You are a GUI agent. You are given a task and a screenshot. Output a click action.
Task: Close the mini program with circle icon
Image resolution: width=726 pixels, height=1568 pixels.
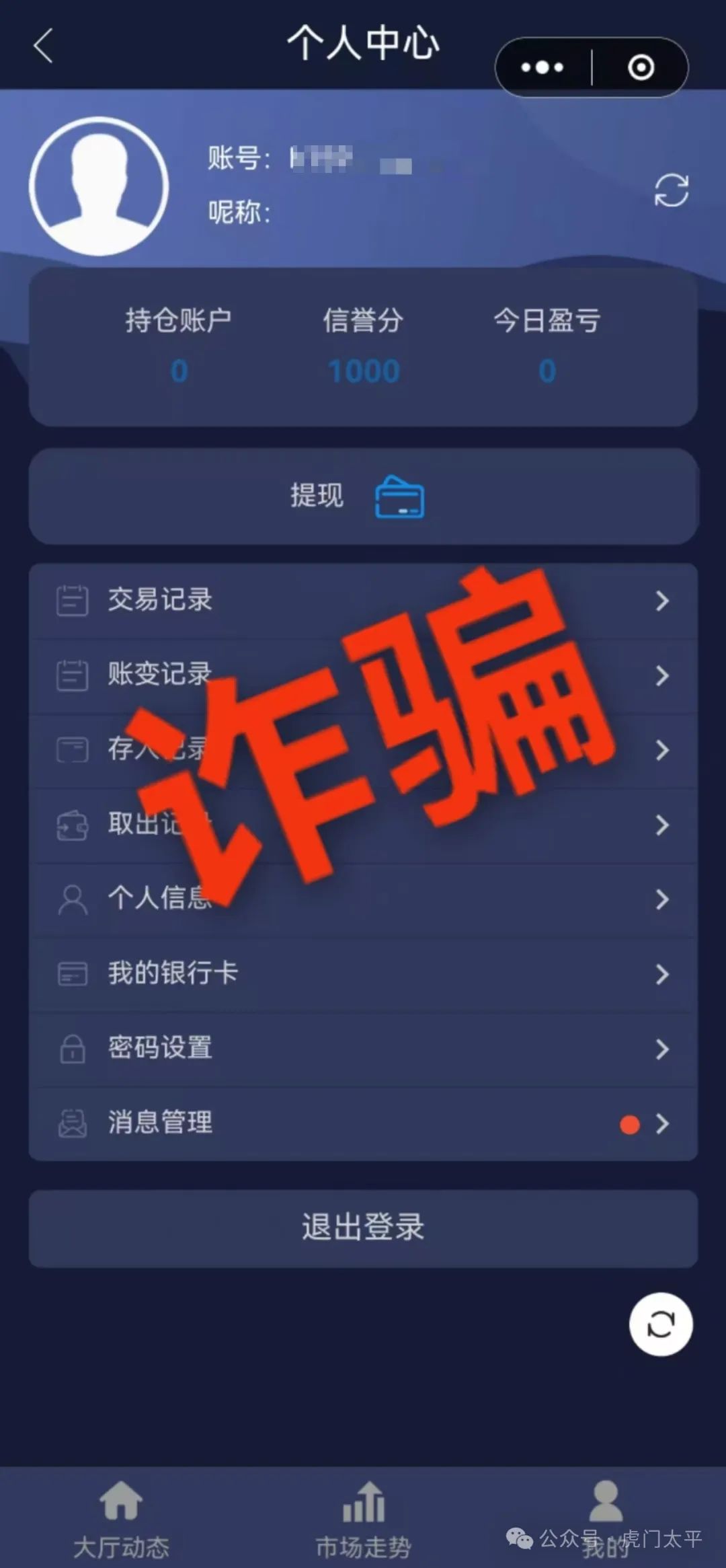(x=641, y=67)
